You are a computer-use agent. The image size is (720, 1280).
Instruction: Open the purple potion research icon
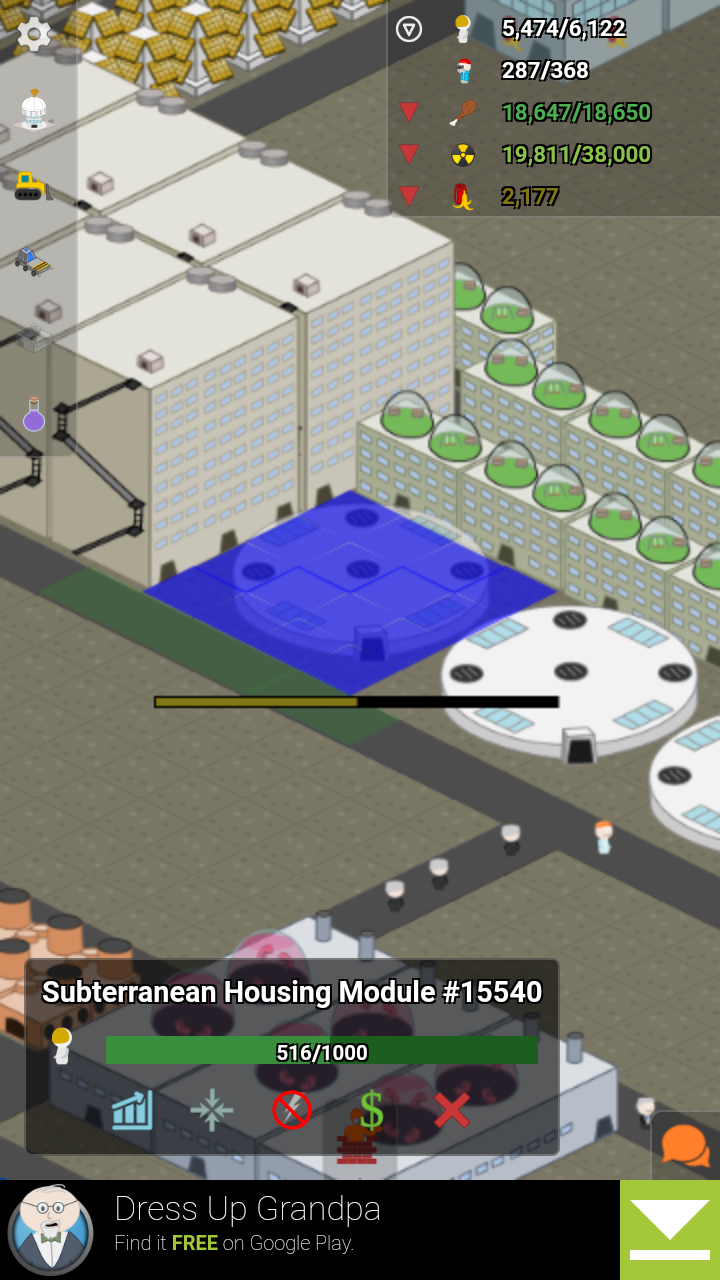(x=34, y=414)
